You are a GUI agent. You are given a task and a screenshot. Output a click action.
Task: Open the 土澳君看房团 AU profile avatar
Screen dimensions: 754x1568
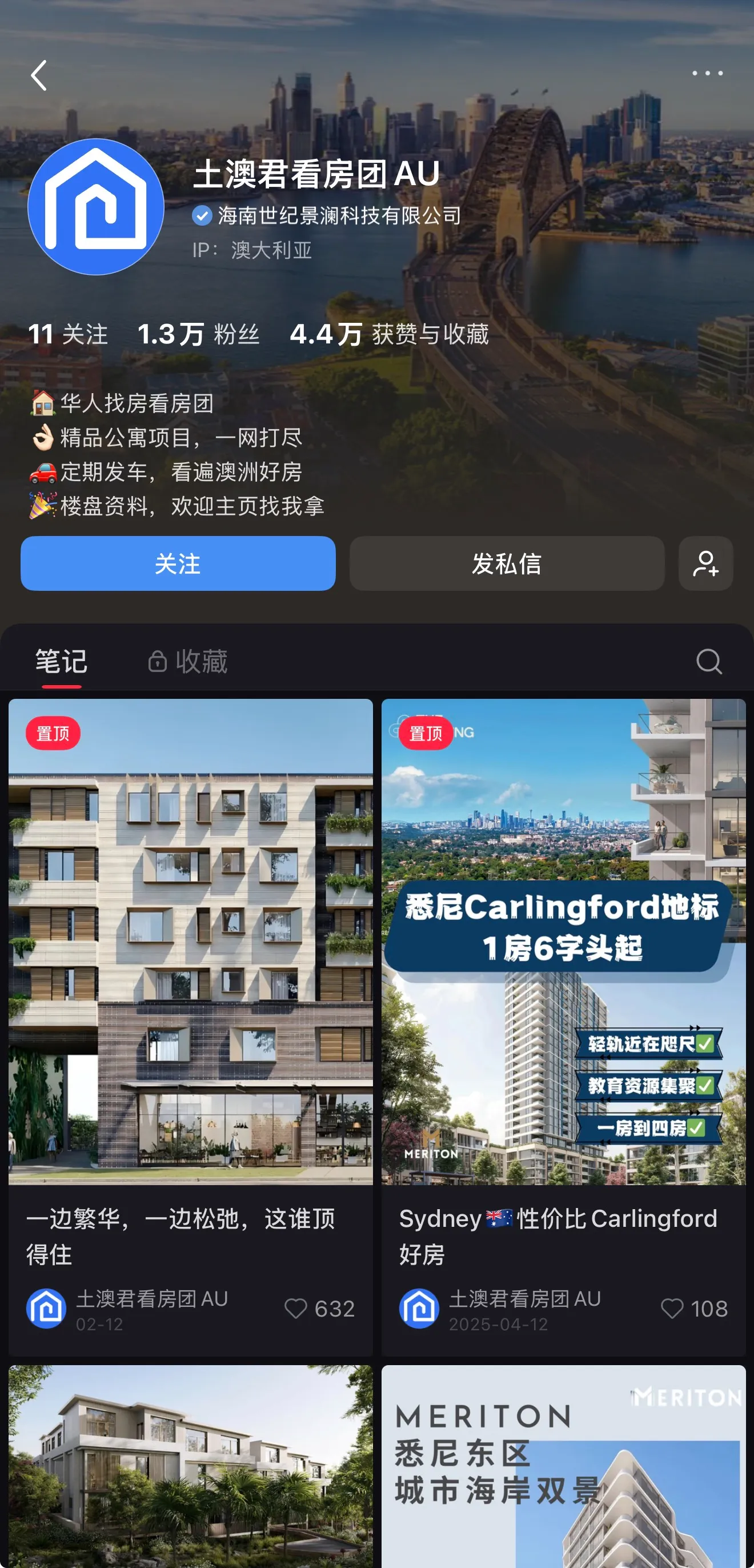96,206
